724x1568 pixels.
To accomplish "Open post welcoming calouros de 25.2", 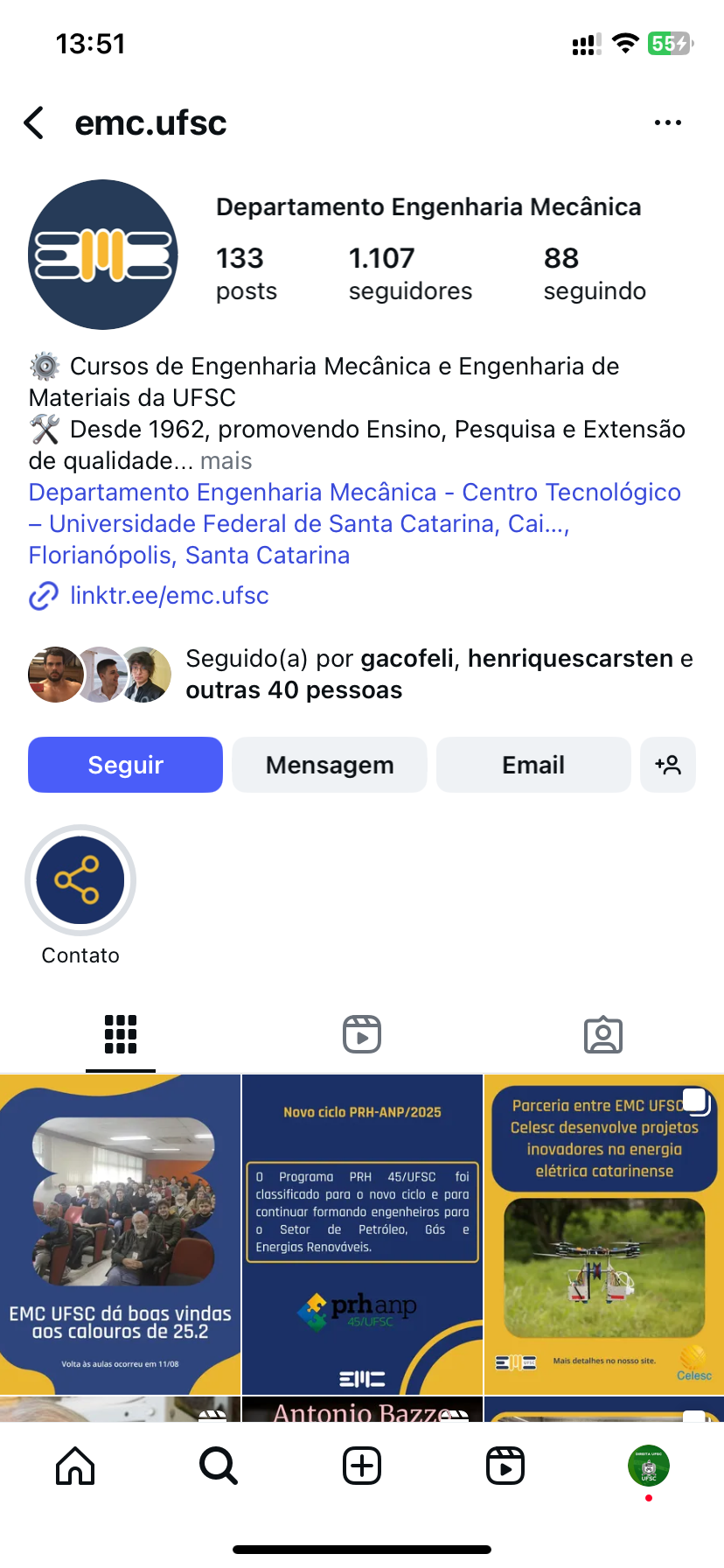I will click(120, 1234).
